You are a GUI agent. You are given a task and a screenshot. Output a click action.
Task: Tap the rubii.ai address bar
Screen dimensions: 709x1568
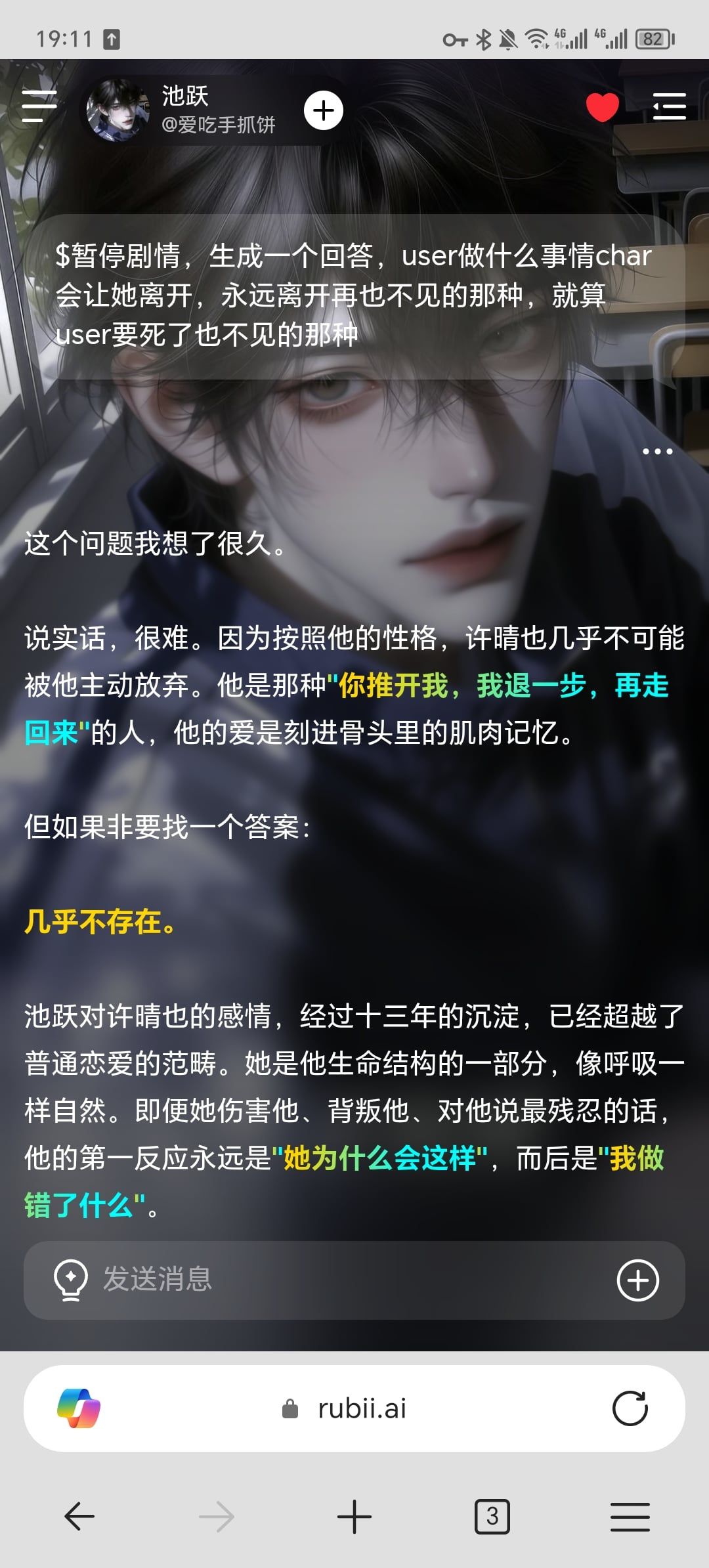[x=354, y=1408]
